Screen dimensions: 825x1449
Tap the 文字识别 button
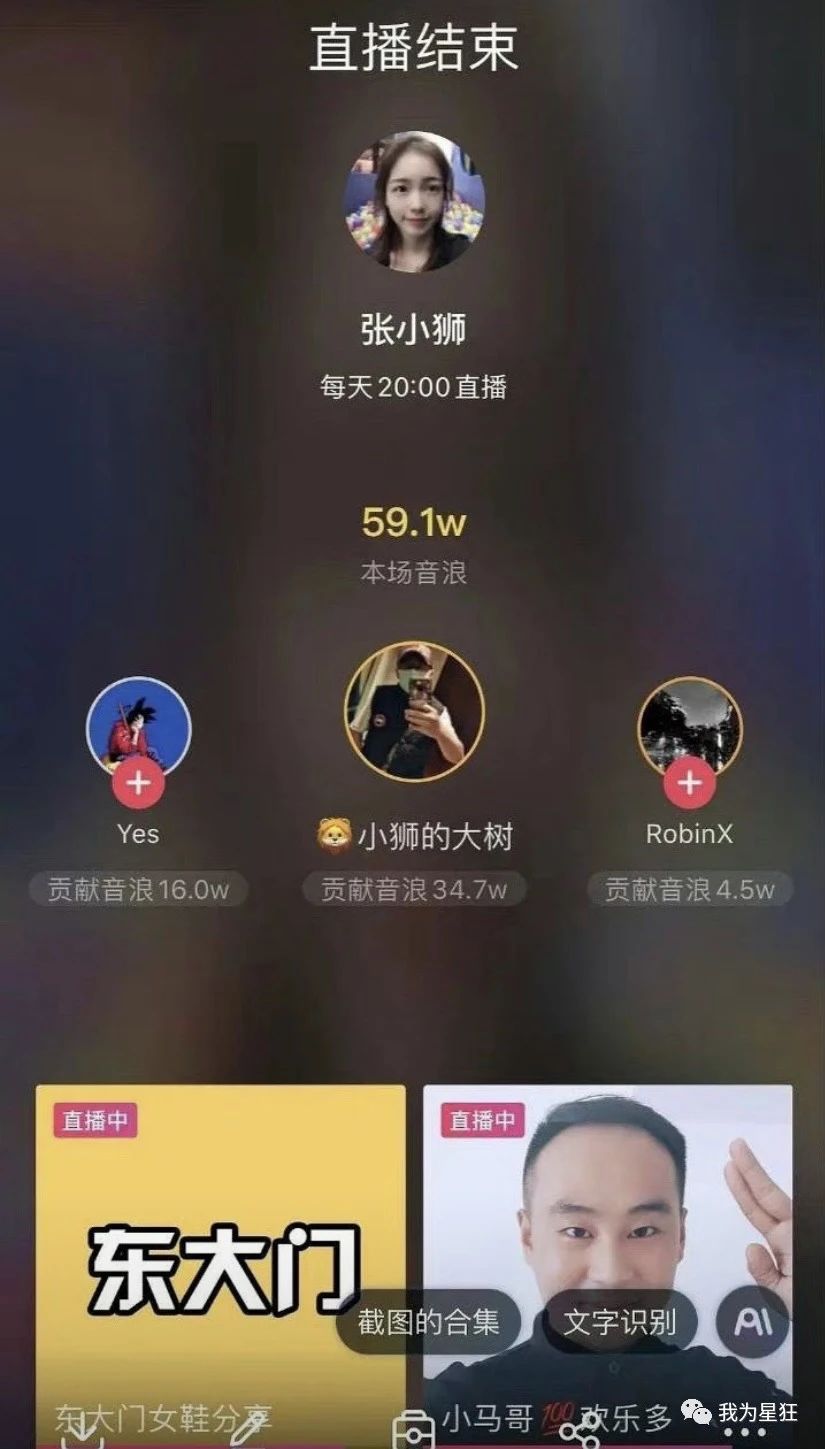[621, 1321]
